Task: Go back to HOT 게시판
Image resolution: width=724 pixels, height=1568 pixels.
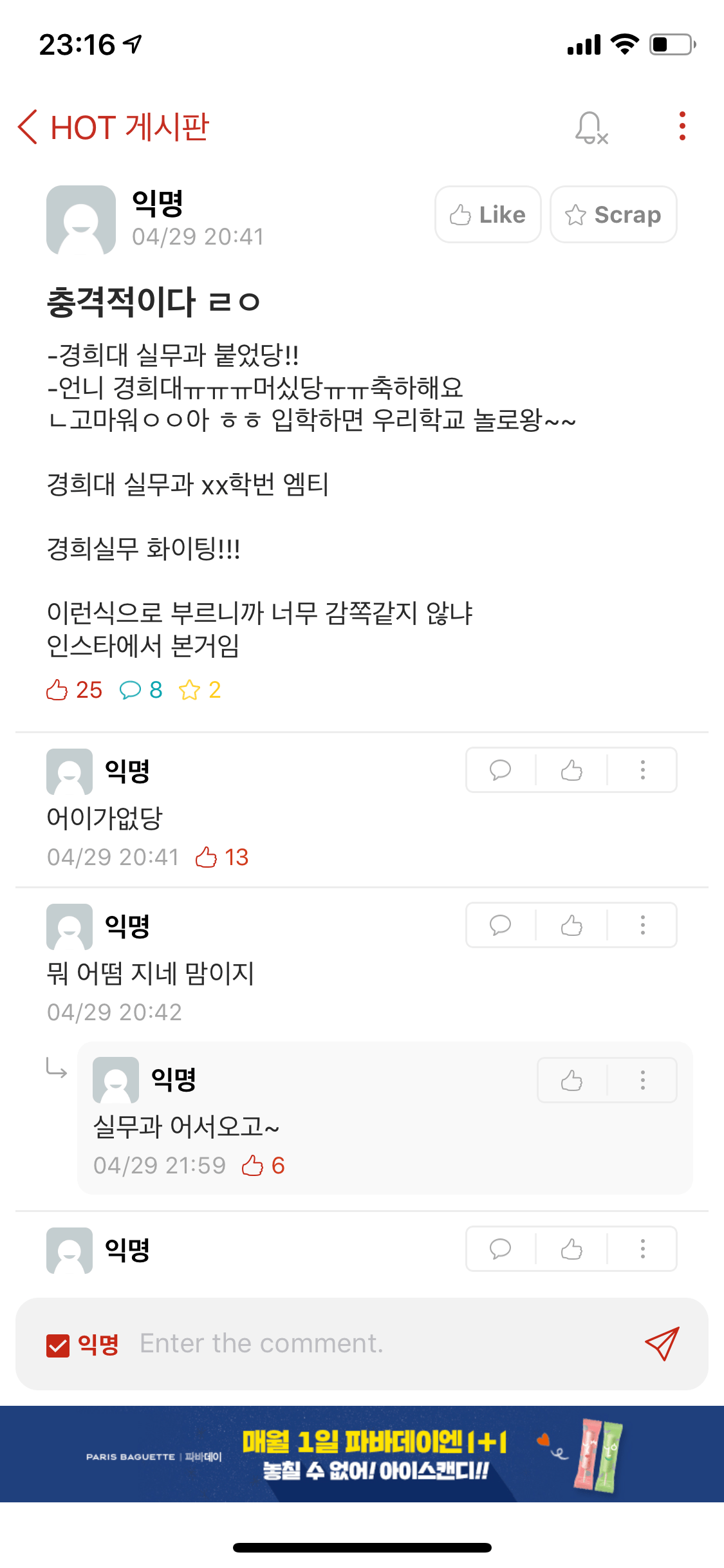Action: tap(29, 127)
